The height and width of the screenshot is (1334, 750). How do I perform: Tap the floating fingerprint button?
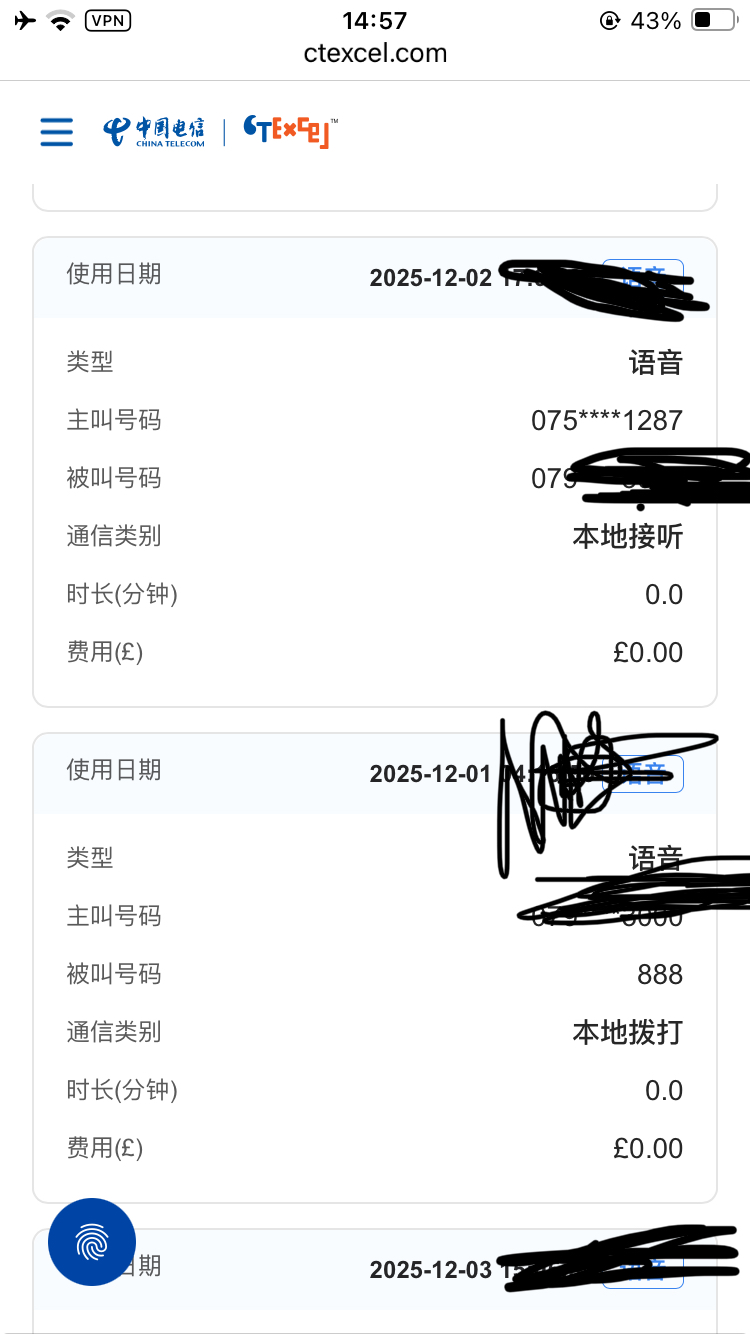pos(92,1241)
